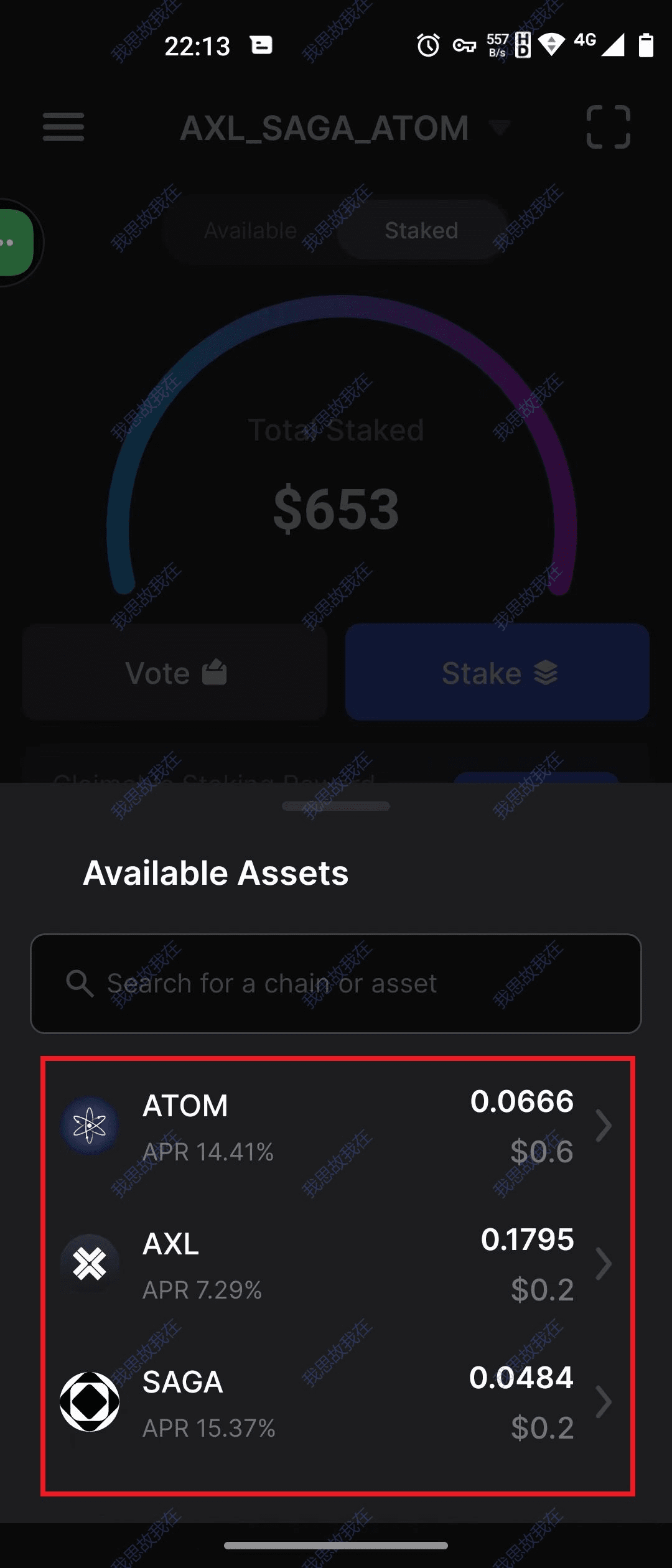Switch to the Staked tab

coord(421,231)
